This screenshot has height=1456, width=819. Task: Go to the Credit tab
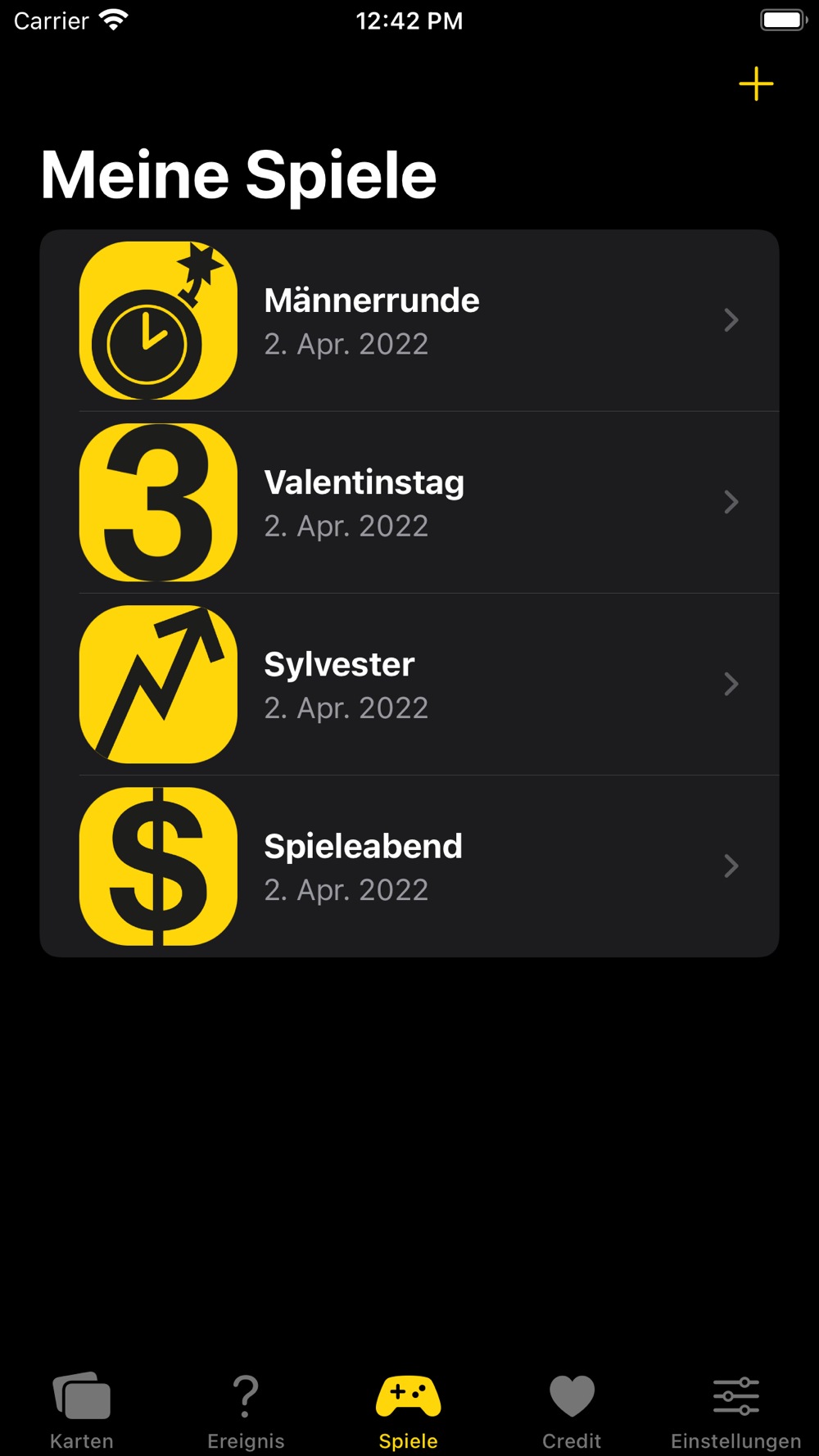(572, 1411)
